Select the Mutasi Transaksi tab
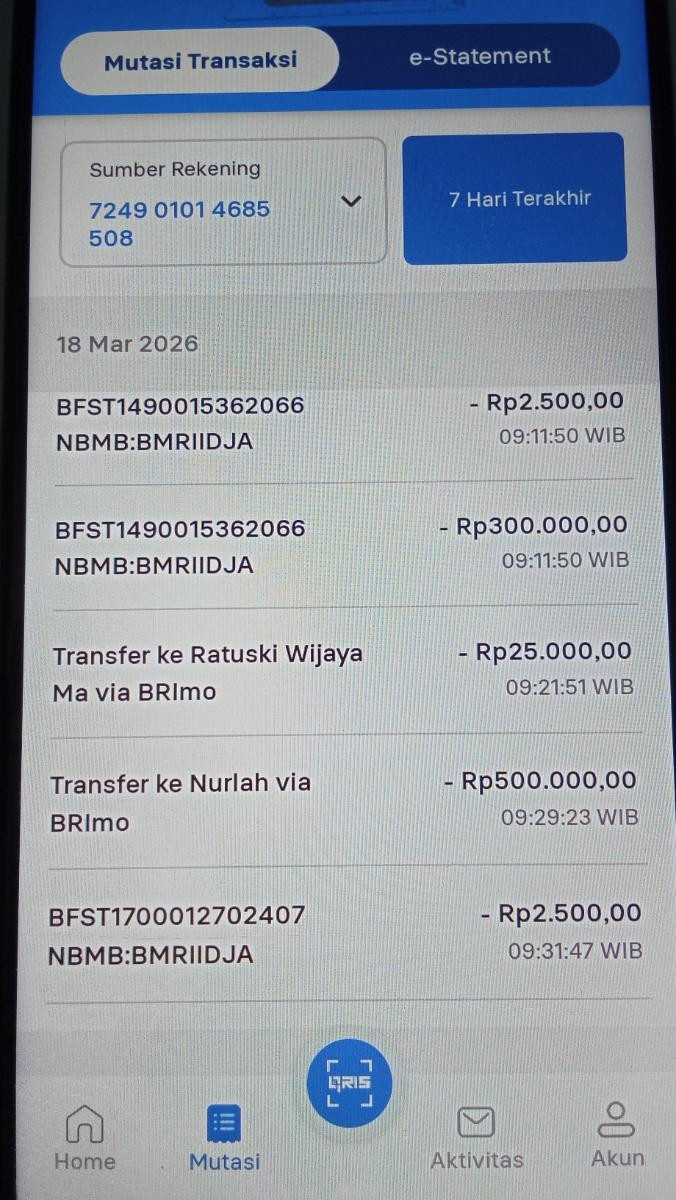Image resolution: width=676 pixels, height=1200 pixels. point(200,60)
